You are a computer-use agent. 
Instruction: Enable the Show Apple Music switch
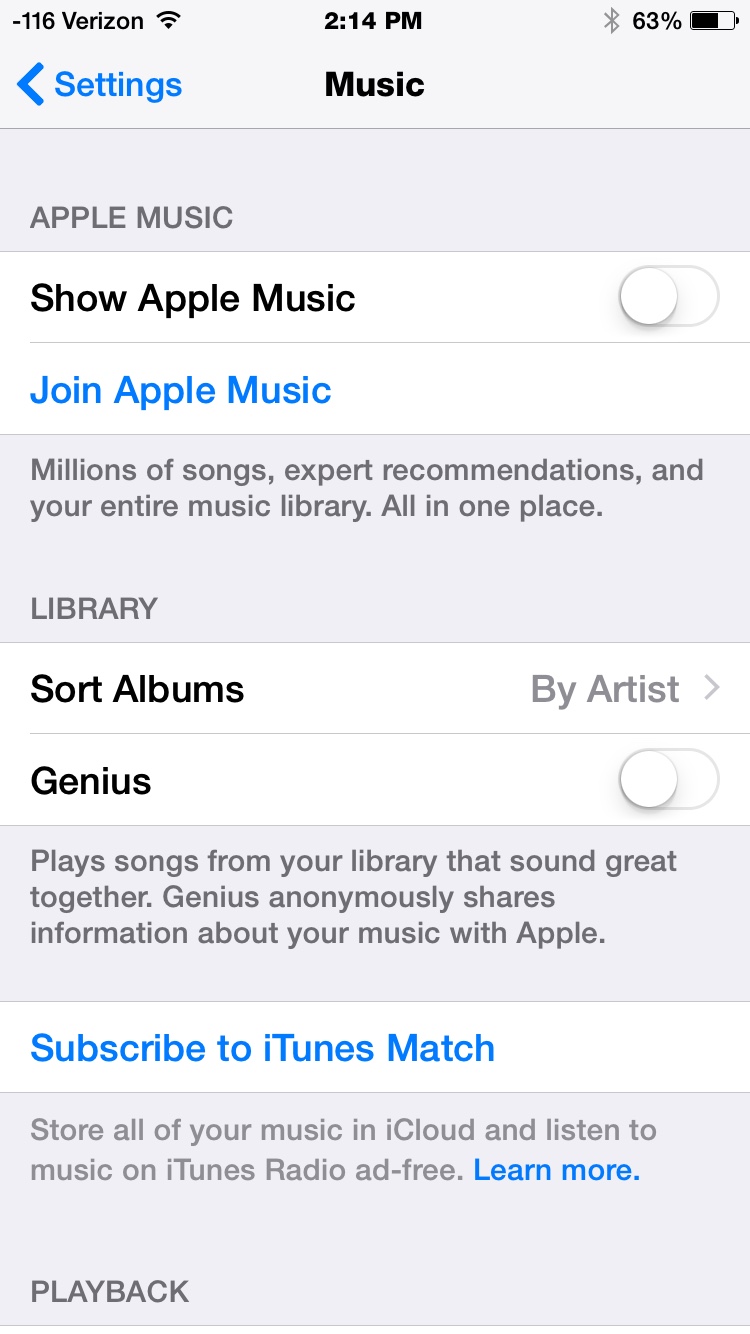click(x=668, y=297)
